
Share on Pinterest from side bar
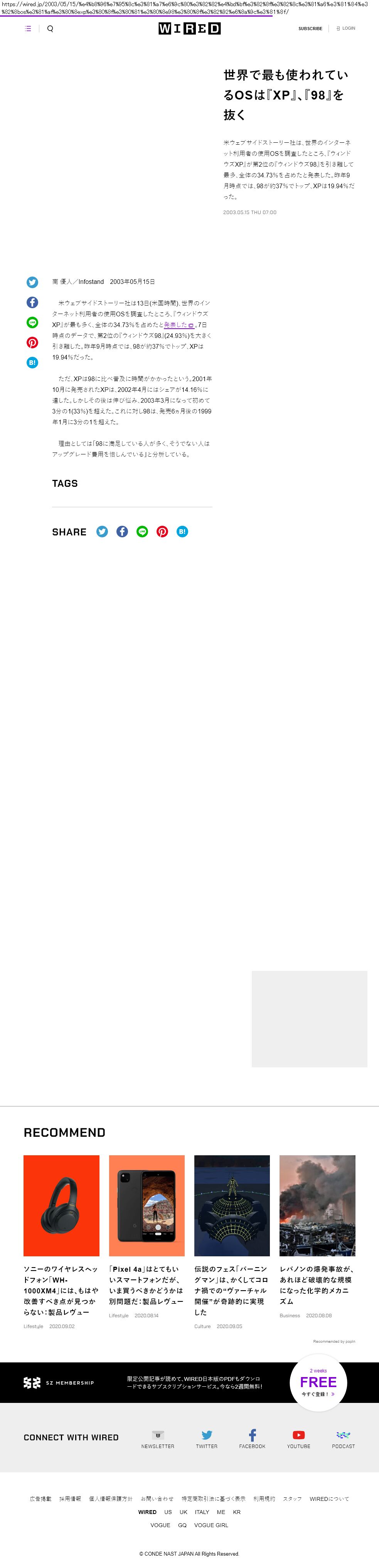(32, 343)
